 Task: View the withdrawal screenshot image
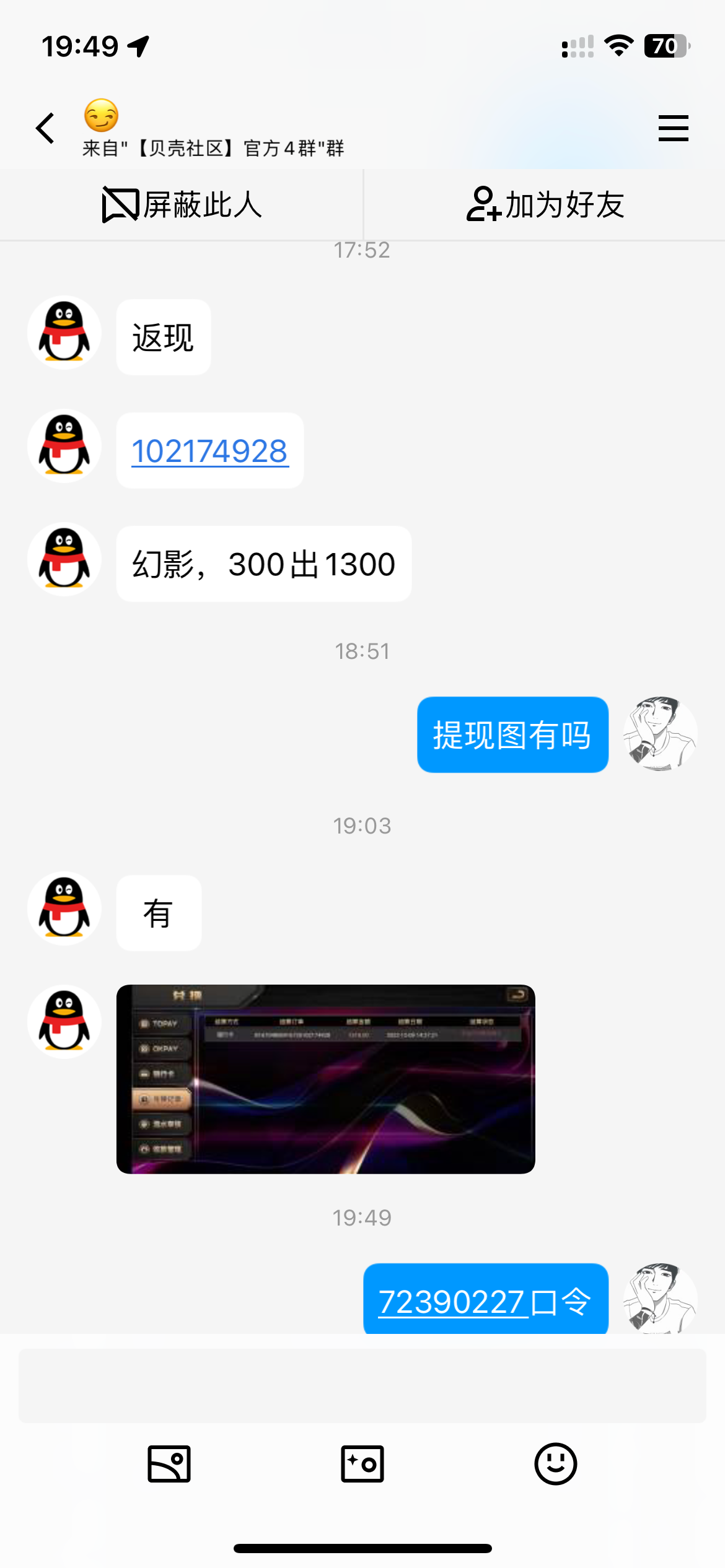coord(325,1079)
